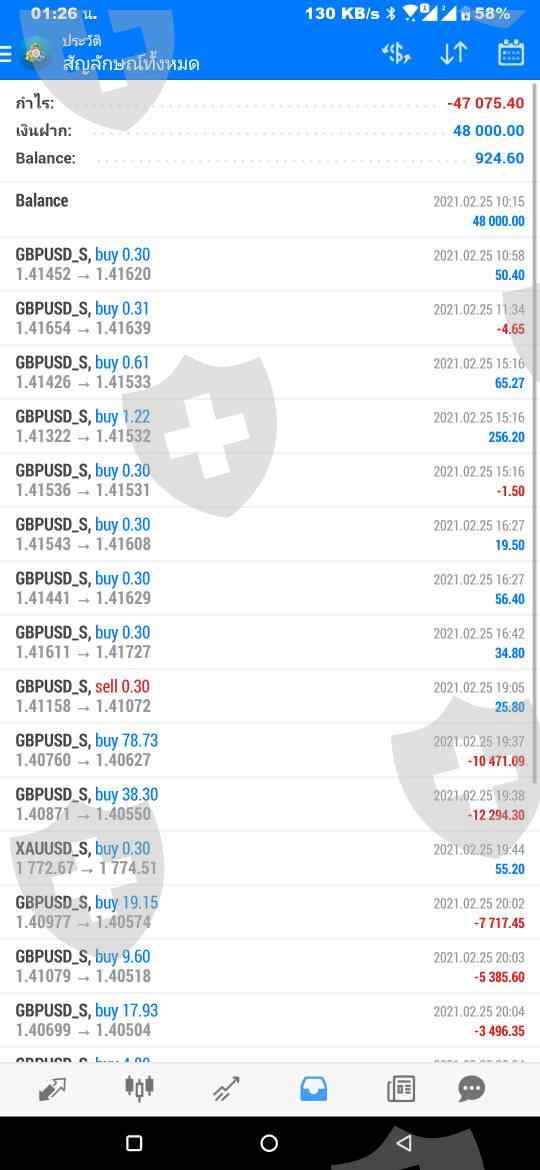Viewport: 540px width, 1170px height.
Task: Tap the system home button
Action: point(269,1142)
